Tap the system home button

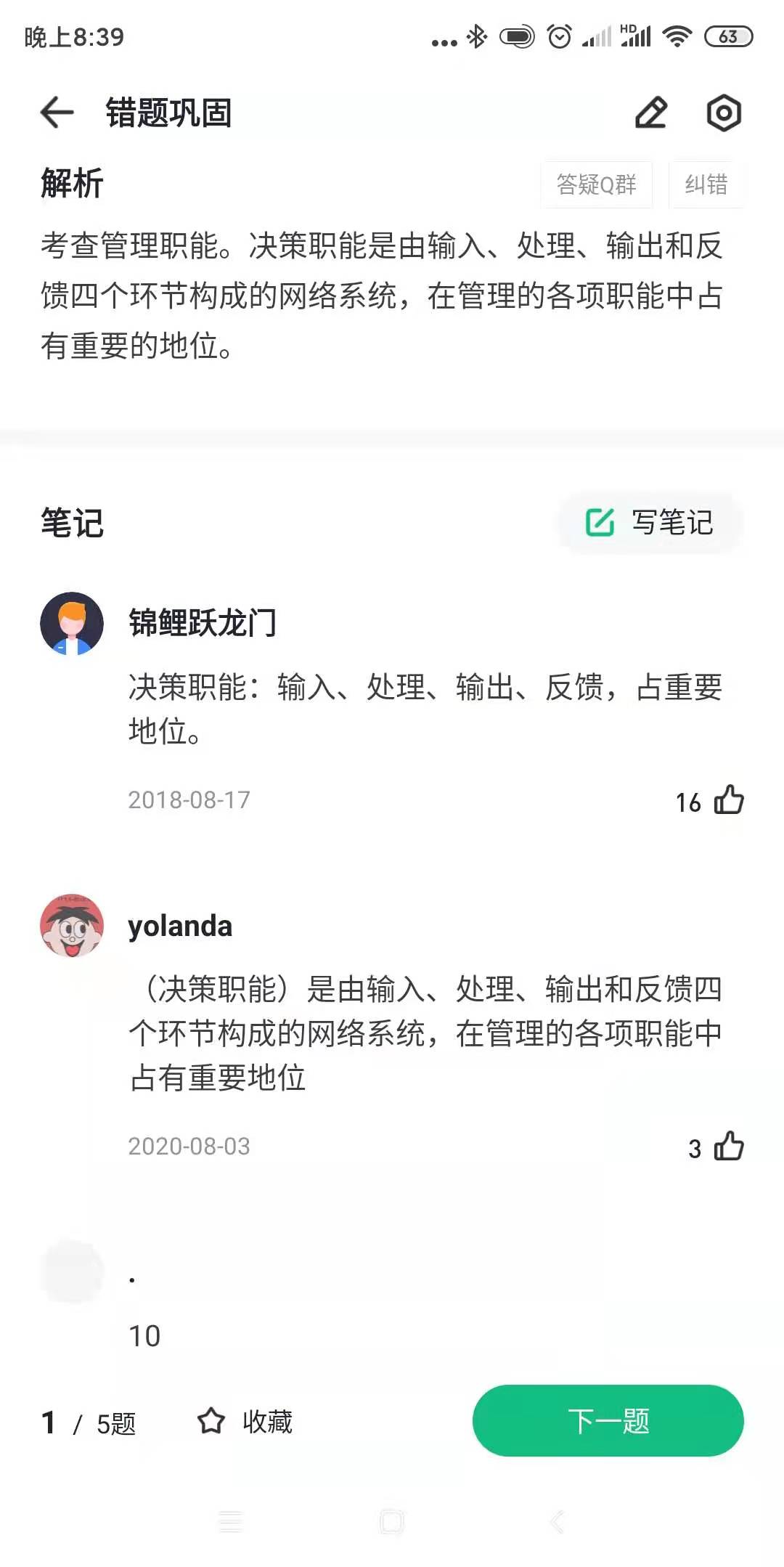click(392, 1521)
